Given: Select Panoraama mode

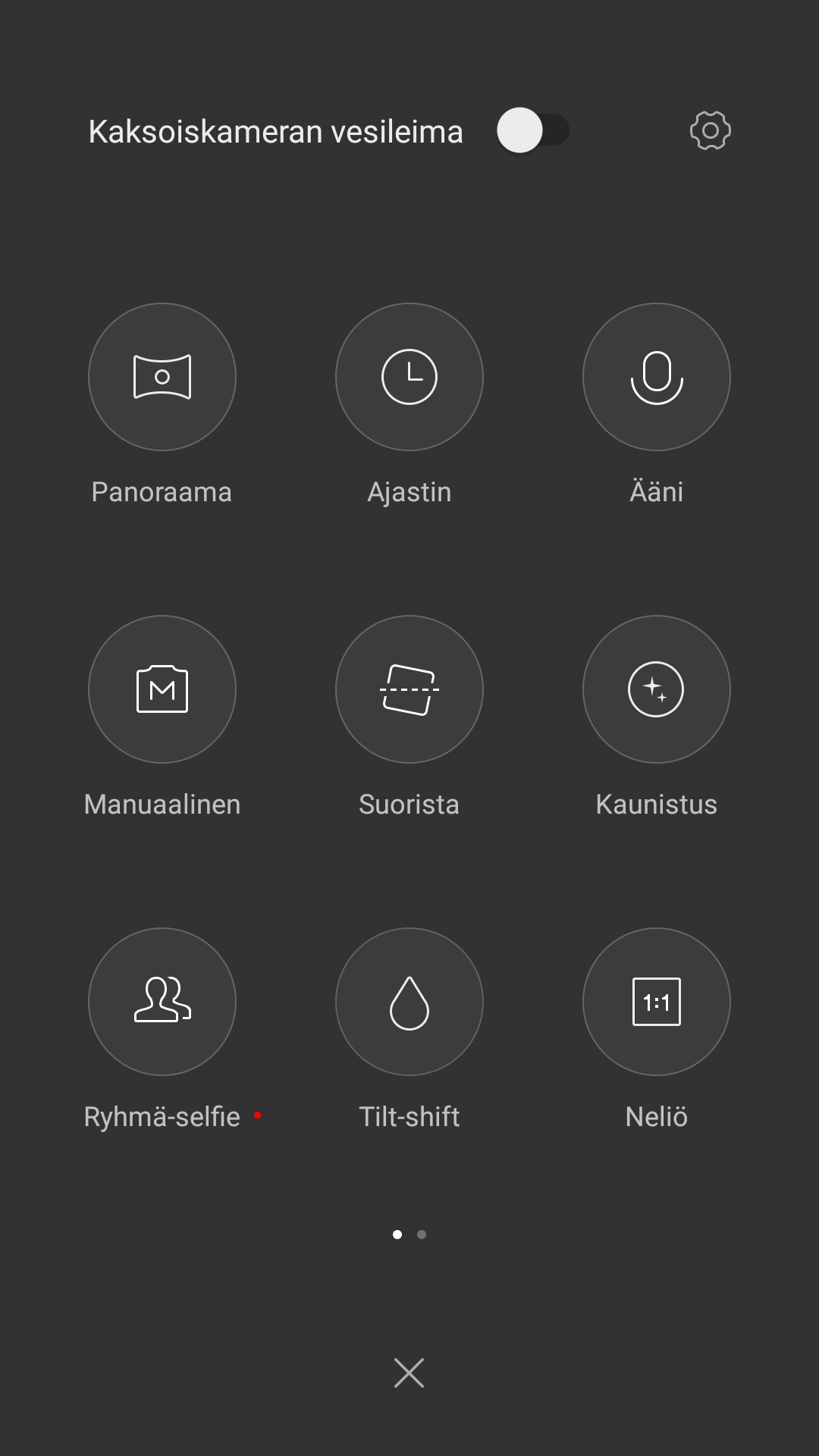Looking at the screenshot, I should point(162,377).
